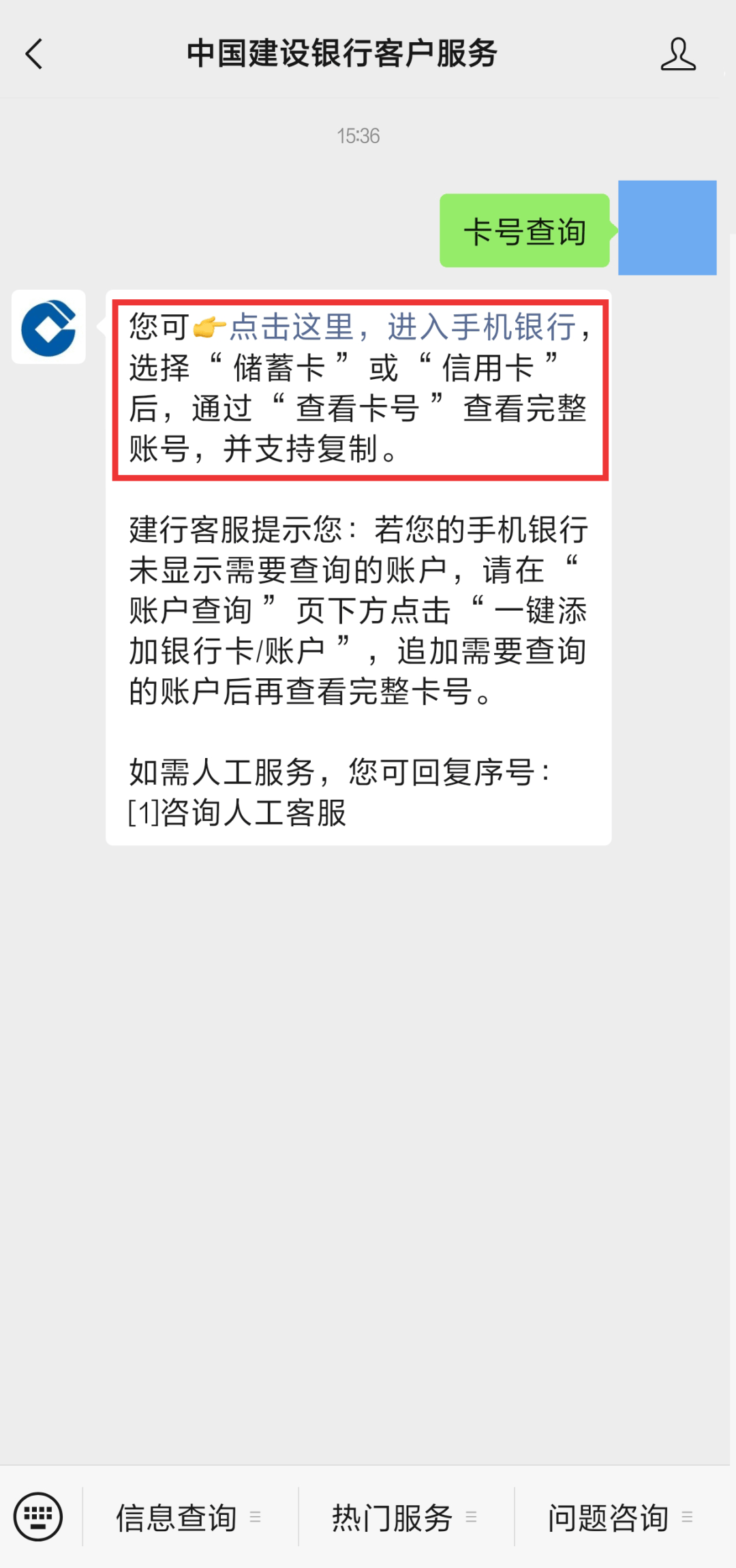Open my own avatar beside 卡号查询
This screenshot has width=736, height=1568.
(x=666, y=228)
